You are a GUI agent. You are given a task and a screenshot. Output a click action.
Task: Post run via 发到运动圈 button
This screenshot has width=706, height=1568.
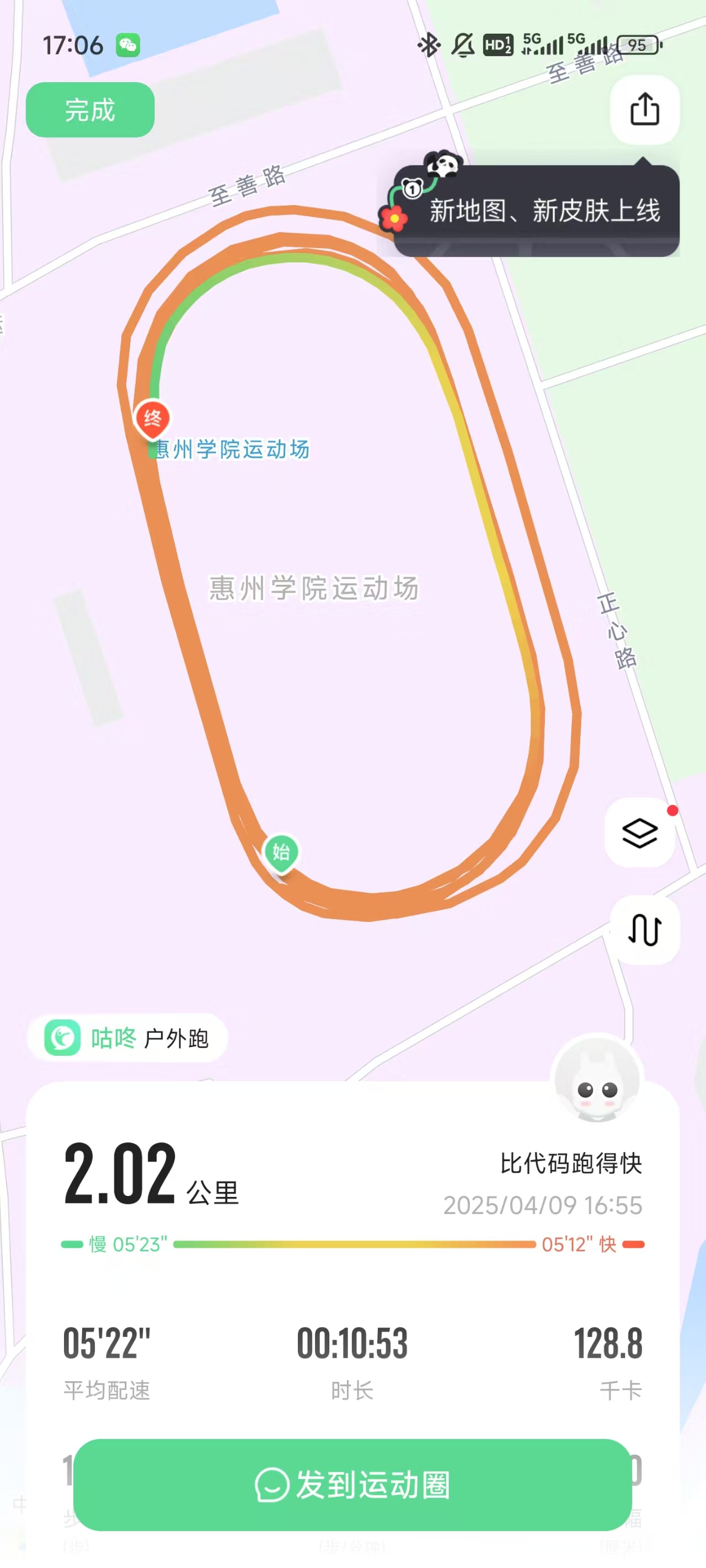[x=352, y=1485]
